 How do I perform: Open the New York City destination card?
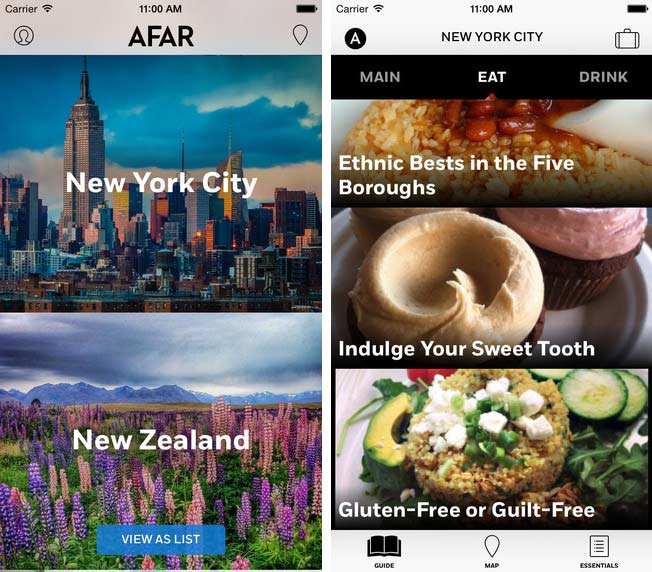(x=161, y=183)
